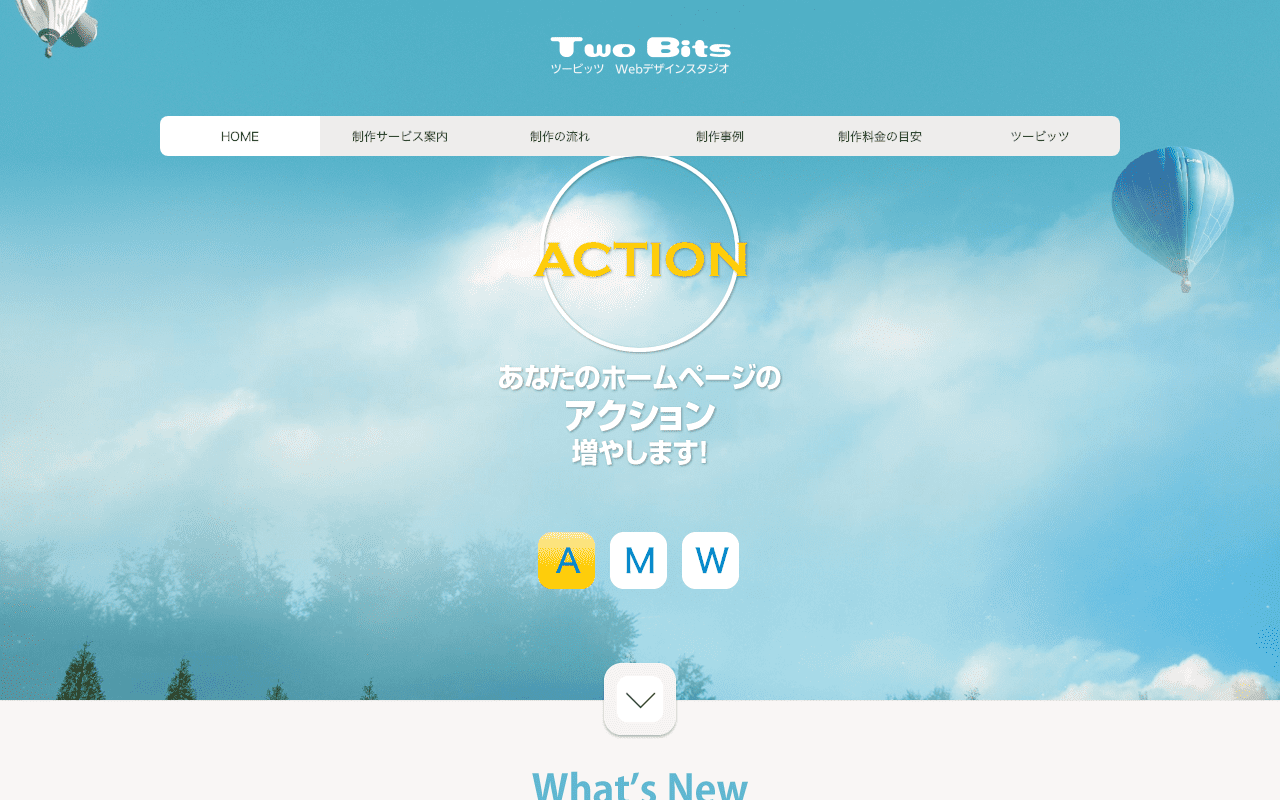Viewport: 1280px width, 800px height.
Task: Tap the down arrow button
Action: [640, 699]
